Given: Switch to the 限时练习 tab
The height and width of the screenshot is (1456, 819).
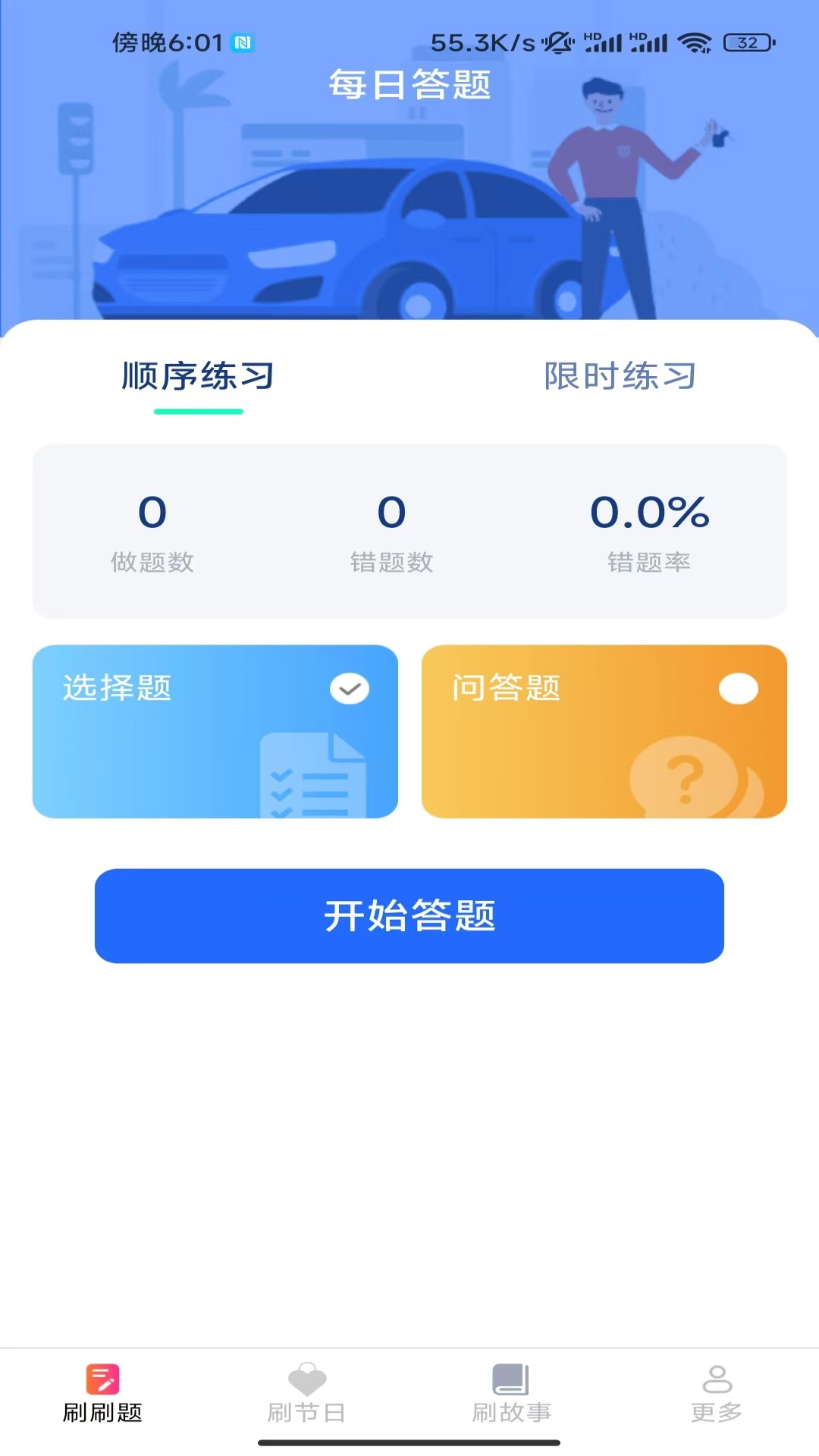Looking at the screenshot, I should pyautogui.click(x=620, y=376).
